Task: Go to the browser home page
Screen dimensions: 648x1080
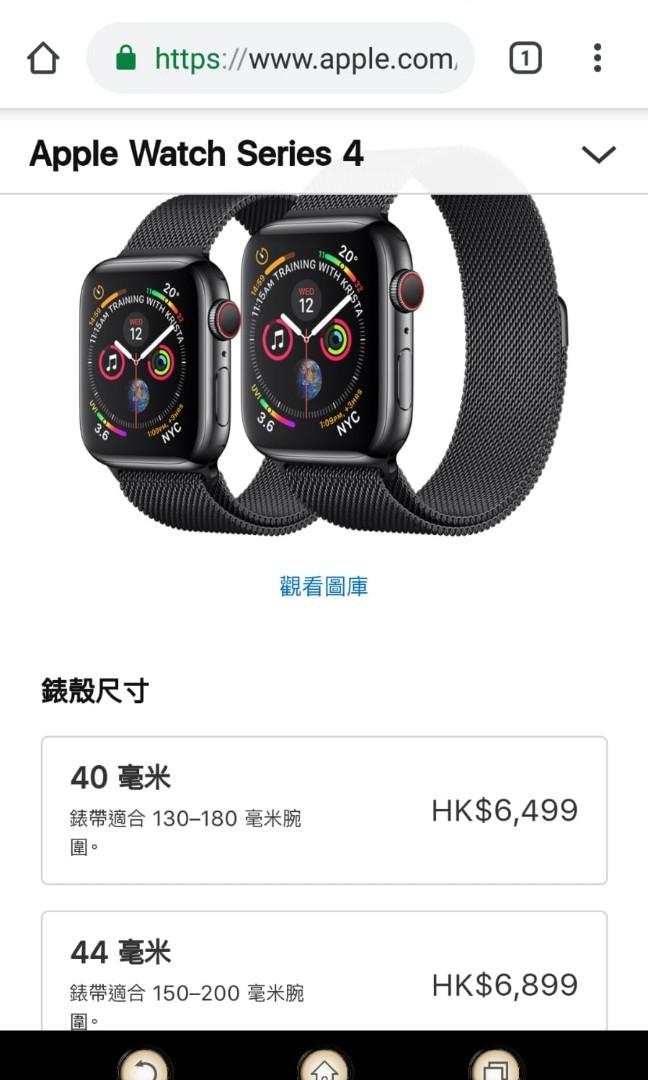Action: [43, 58]
